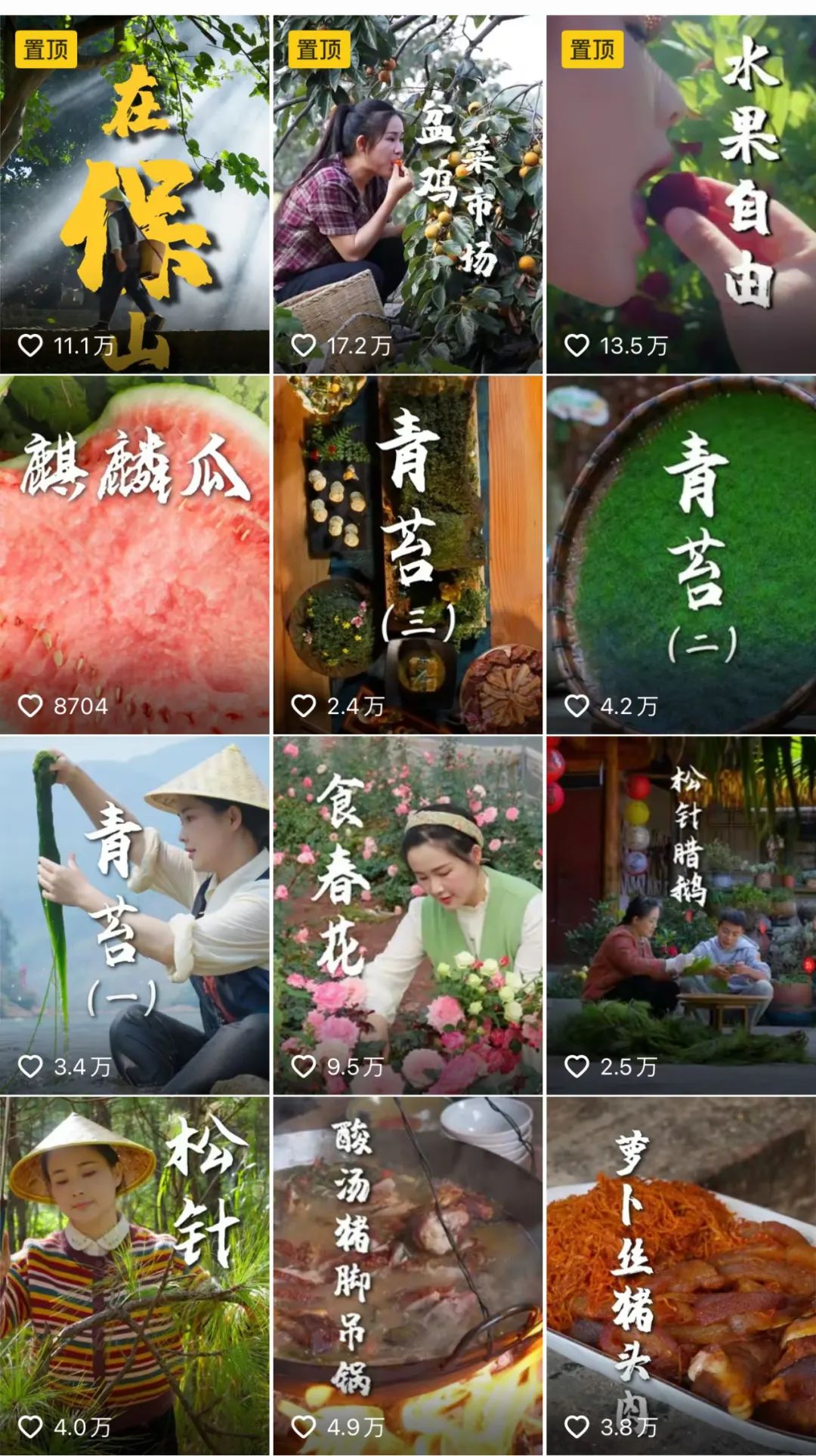Select the like heart under 麒麟瓜

click(32, 705)
